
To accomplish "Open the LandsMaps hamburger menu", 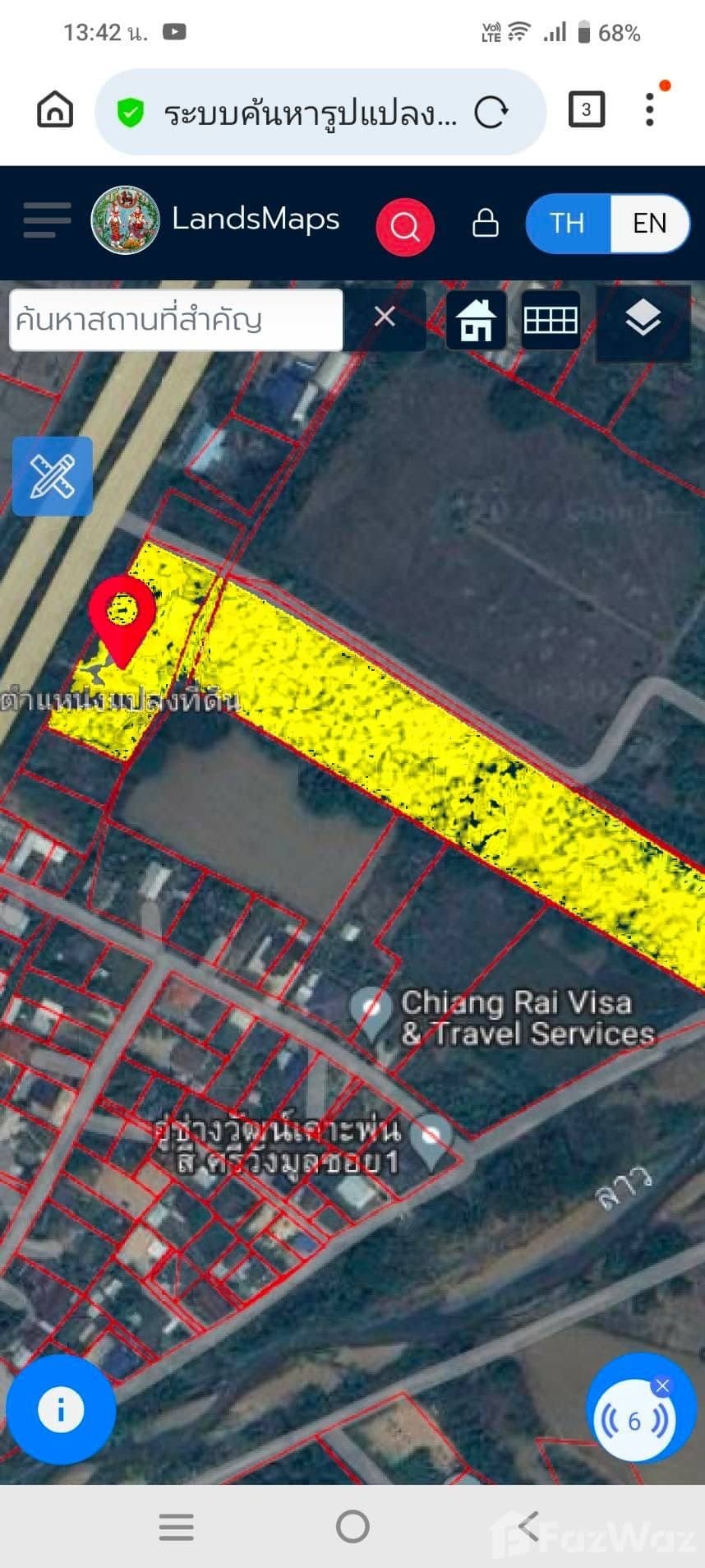I will [47, 220].
